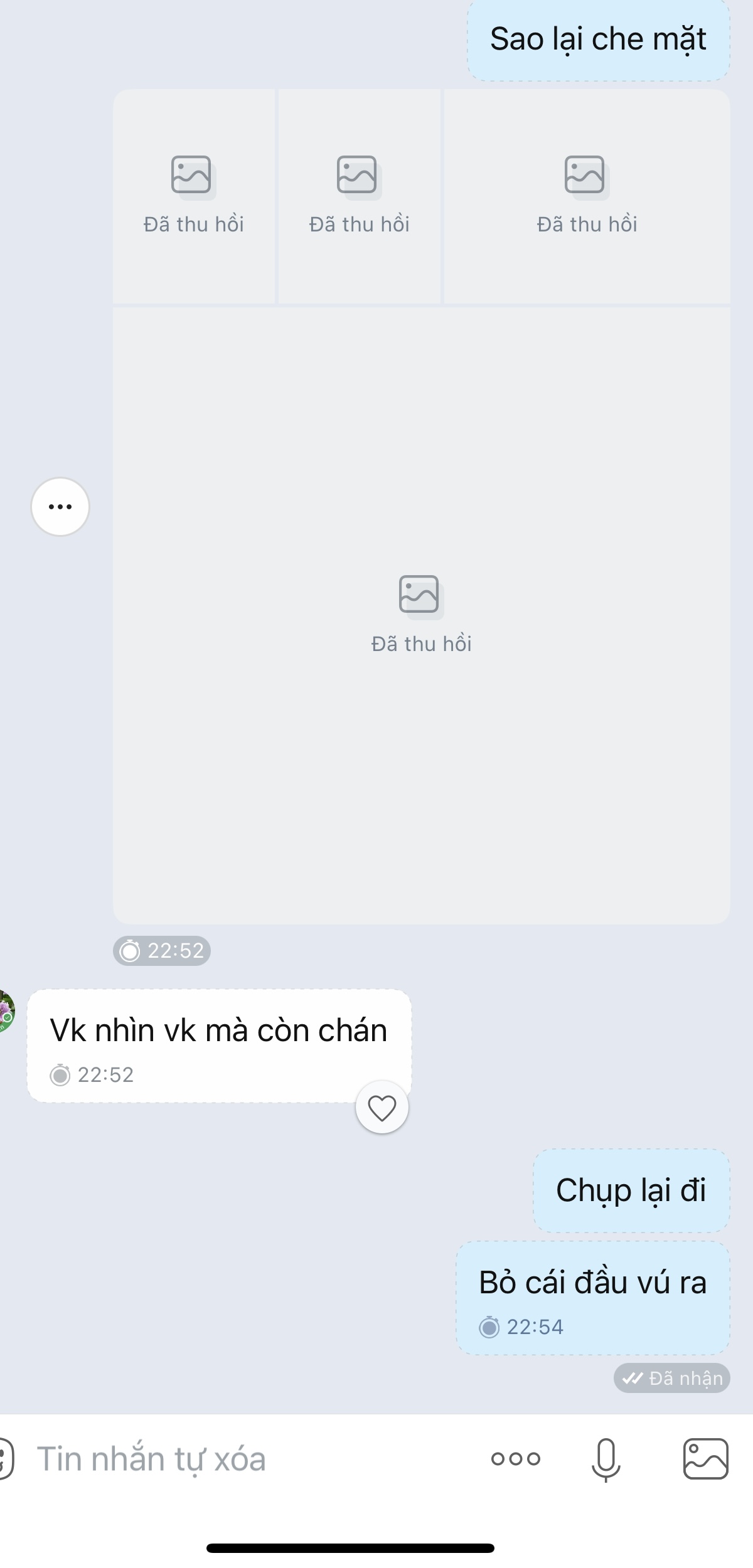Open the photo gallery picker
The height and width of the screenshot is (1568, 753).
[x=705, y=1459]
